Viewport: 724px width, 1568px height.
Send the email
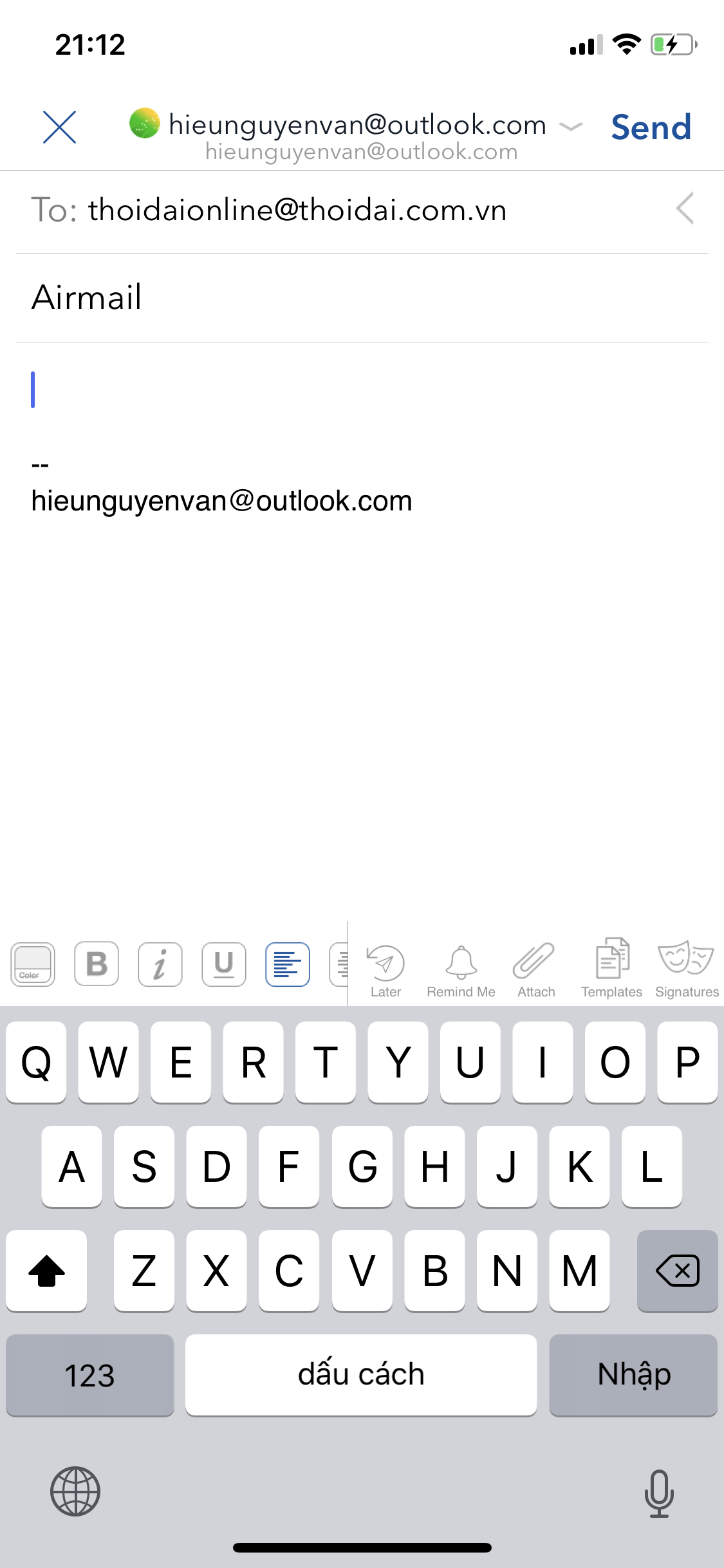[651, 127]
